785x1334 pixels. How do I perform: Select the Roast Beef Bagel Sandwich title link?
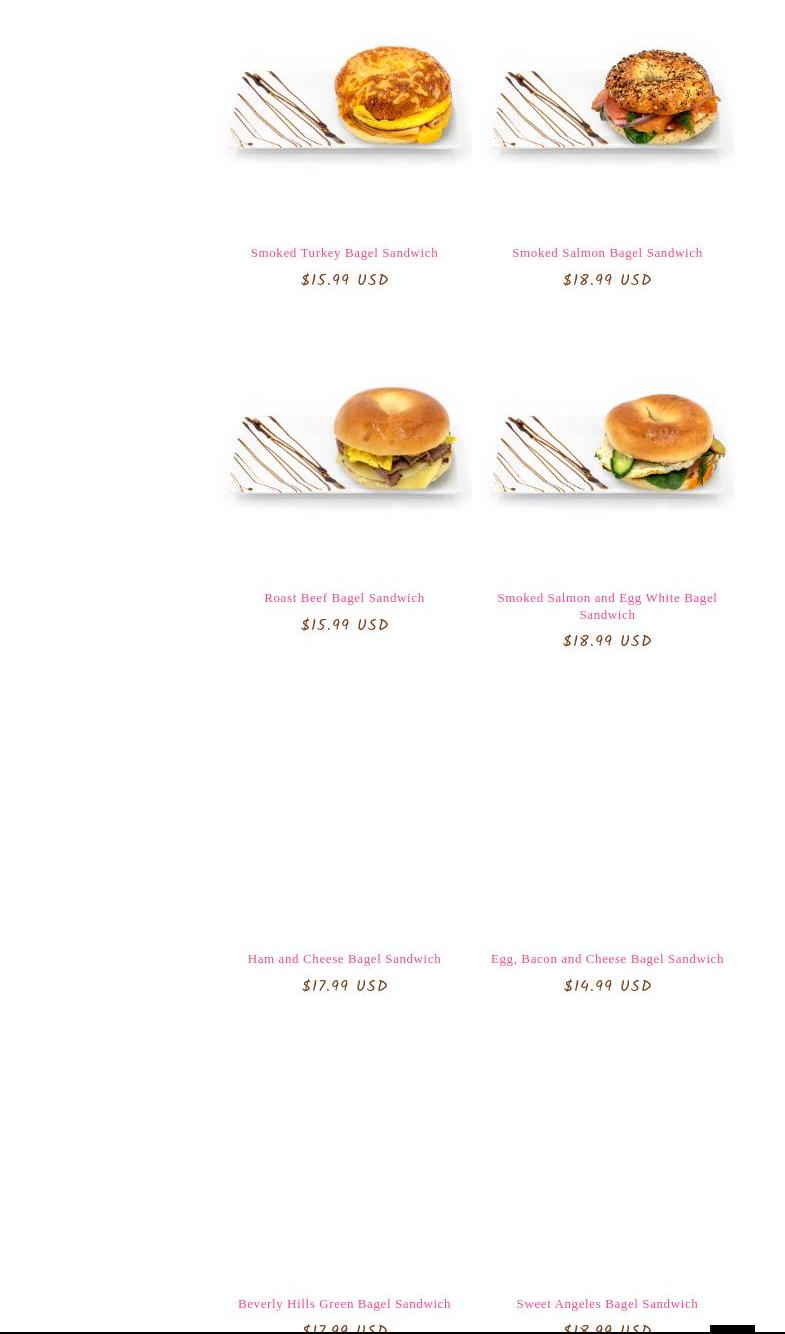(x=344, y=598)
